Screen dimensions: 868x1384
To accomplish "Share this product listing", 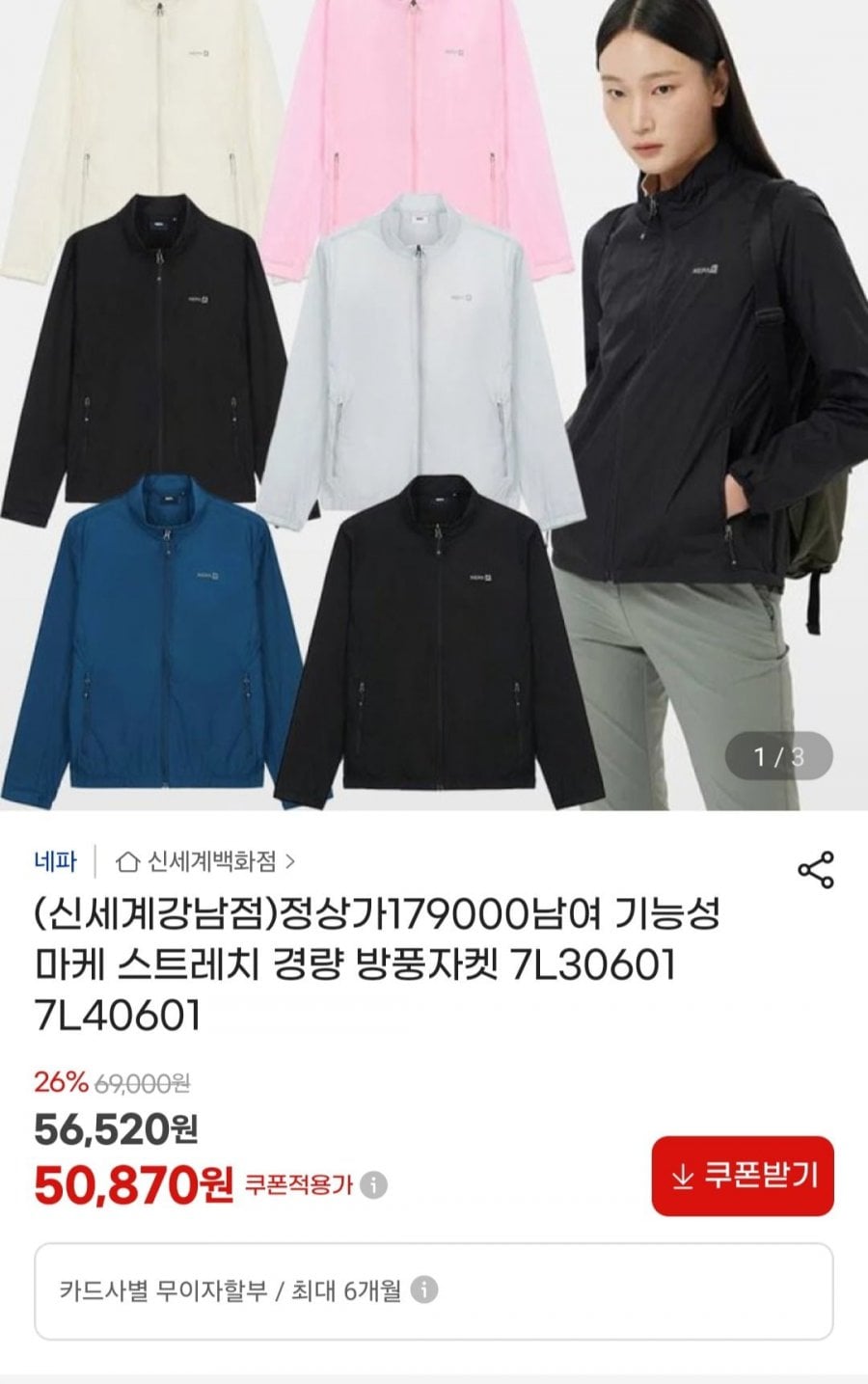I will 815,870.
